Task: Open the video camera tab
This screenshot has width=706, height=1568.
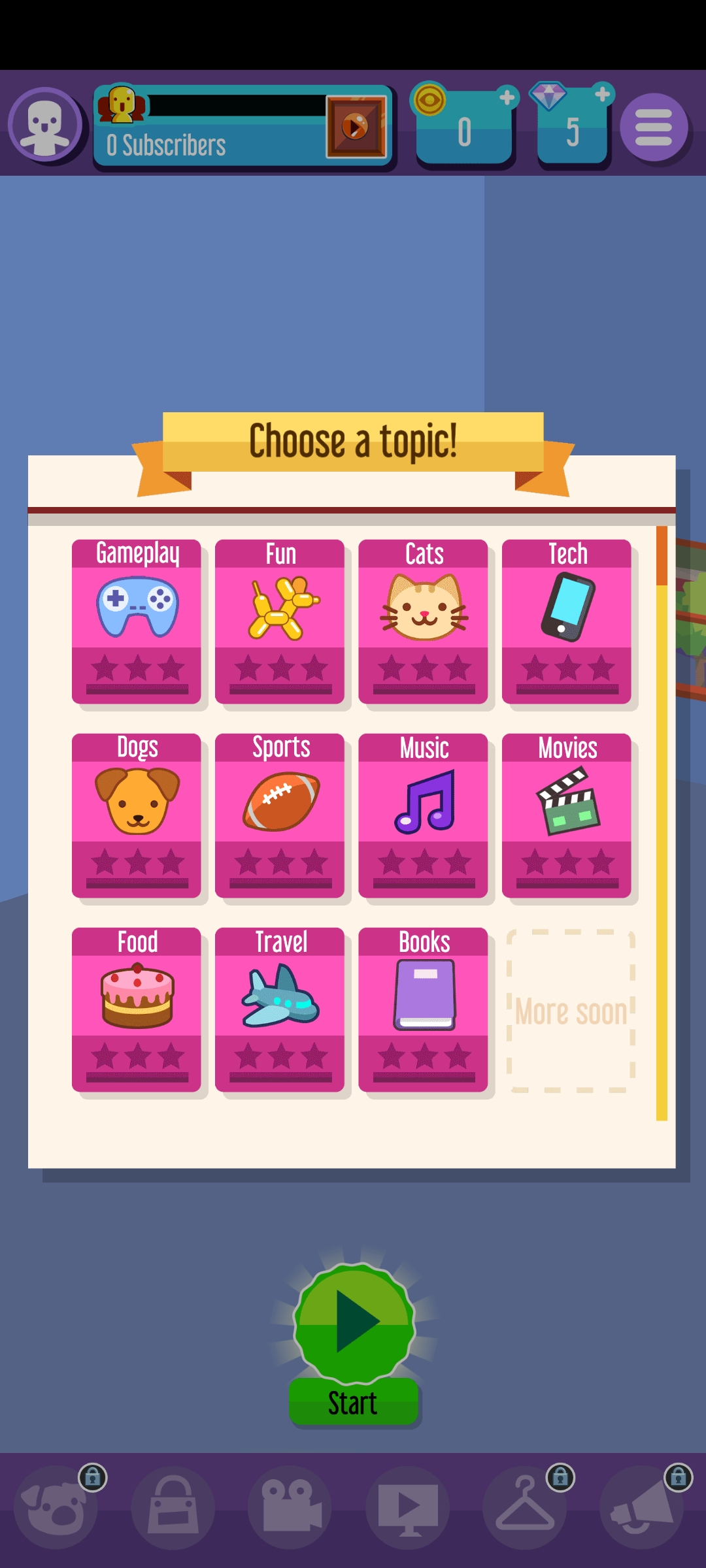Action: tap(290, 1508)
